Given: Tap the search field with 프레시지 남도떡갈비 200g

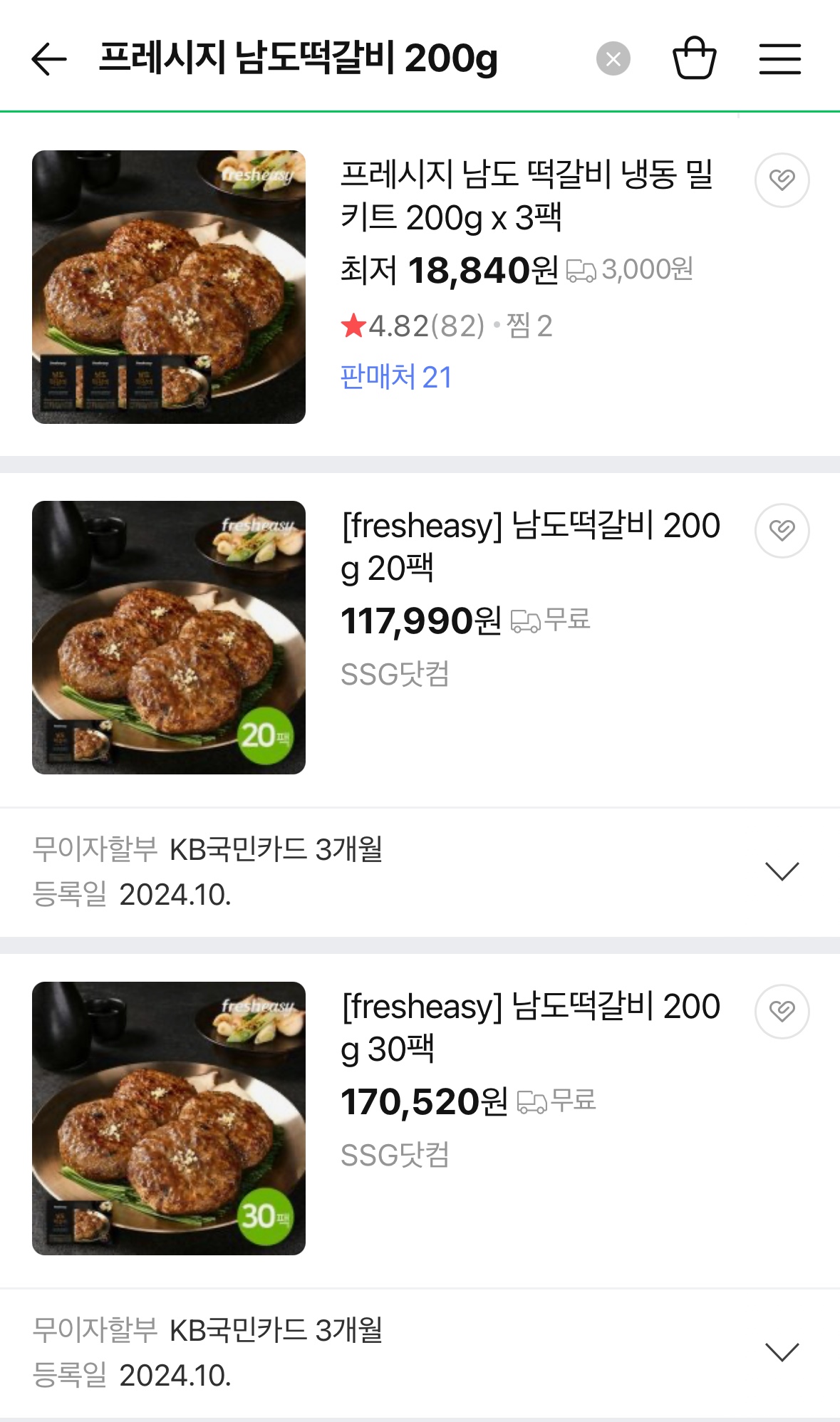Looking at the screenshot, I should [x=299, y=58].
